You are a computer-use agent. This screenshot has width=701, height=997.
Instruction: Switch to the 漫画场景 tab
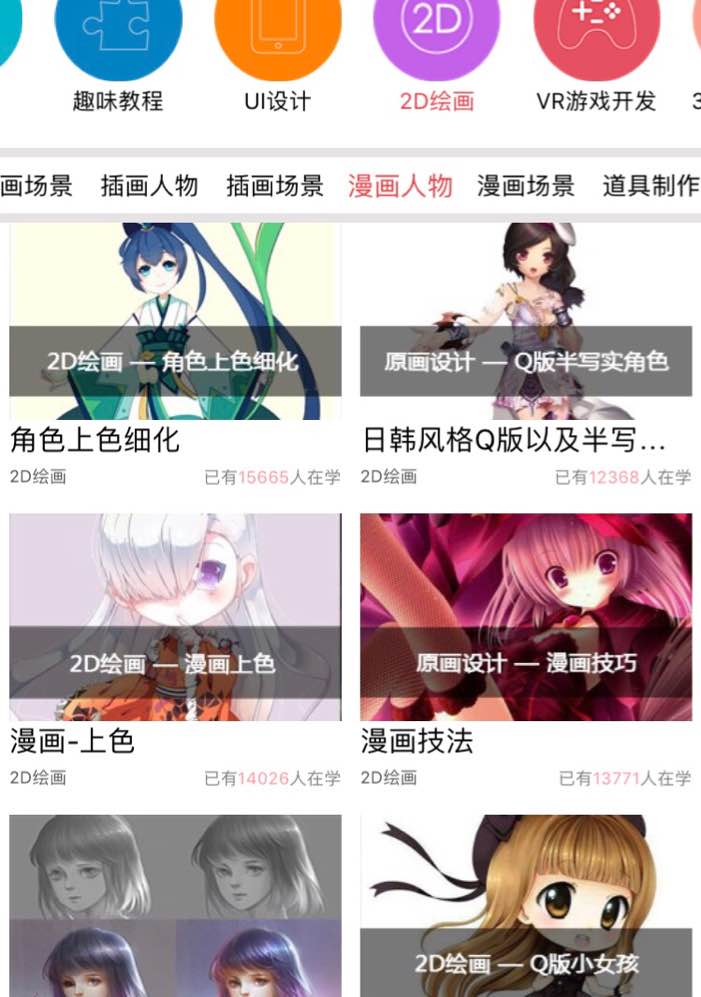pos(525,186)
